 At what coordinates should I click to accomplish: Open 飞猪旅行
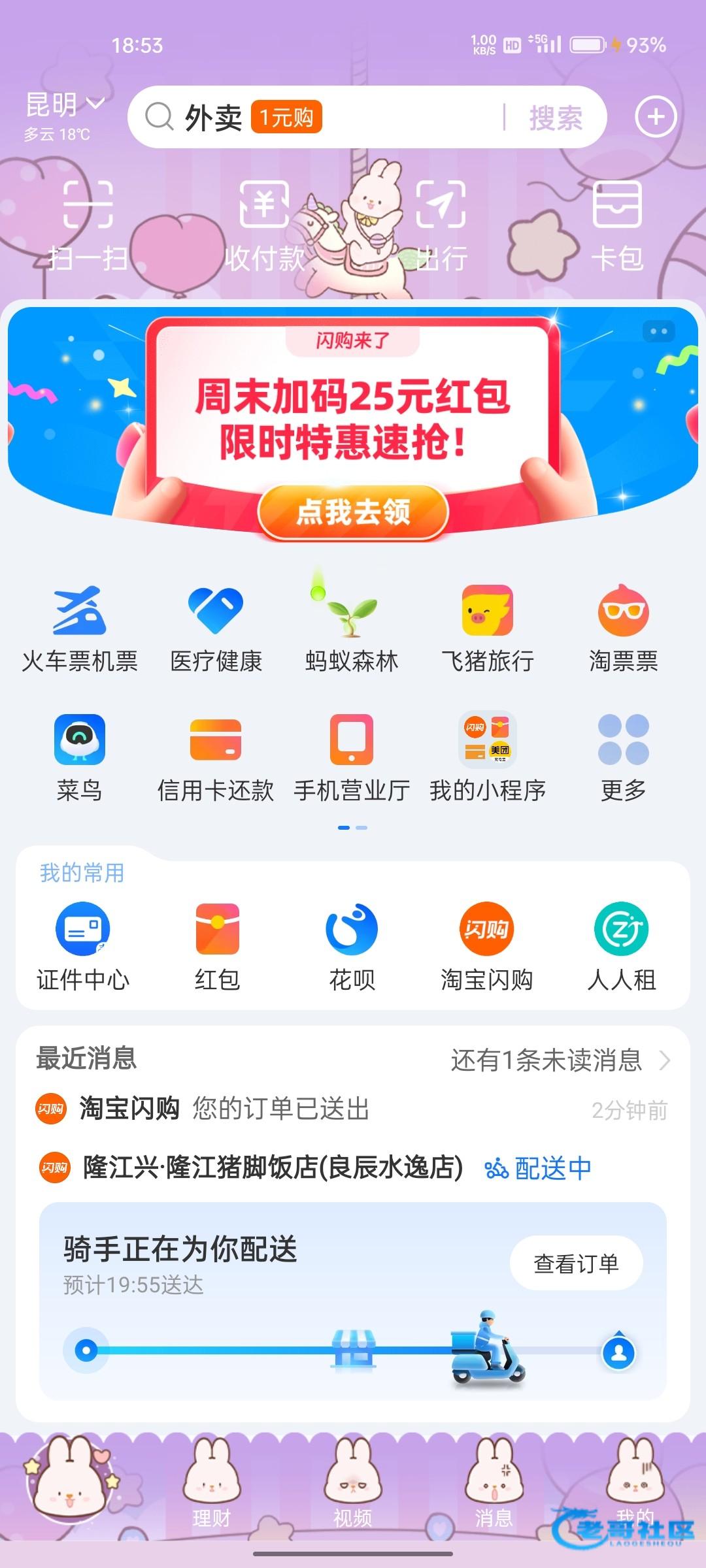(x=488, y=629)
